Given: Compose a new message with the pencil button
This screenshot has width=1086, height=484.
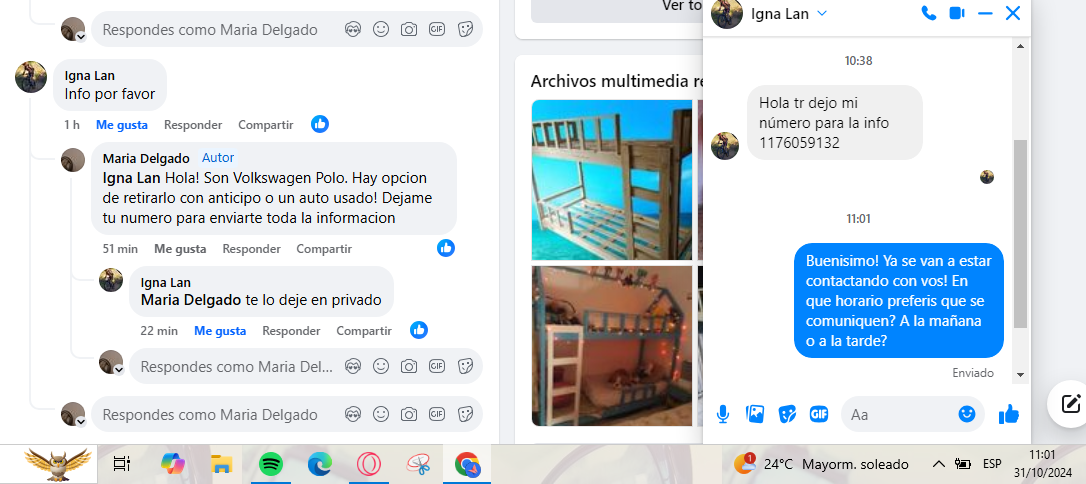Looking at the screenshot, I should click(x=1071, y=404).
